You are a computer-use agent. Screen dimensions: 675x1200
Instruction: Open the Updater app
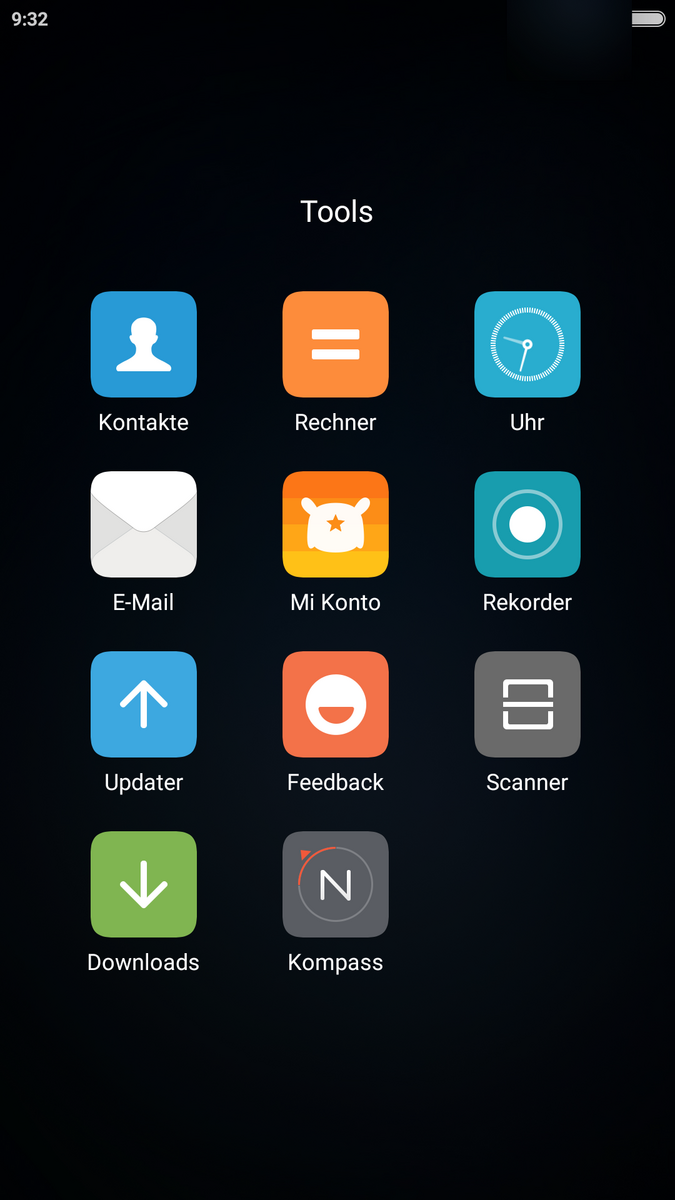coord(143,705)
